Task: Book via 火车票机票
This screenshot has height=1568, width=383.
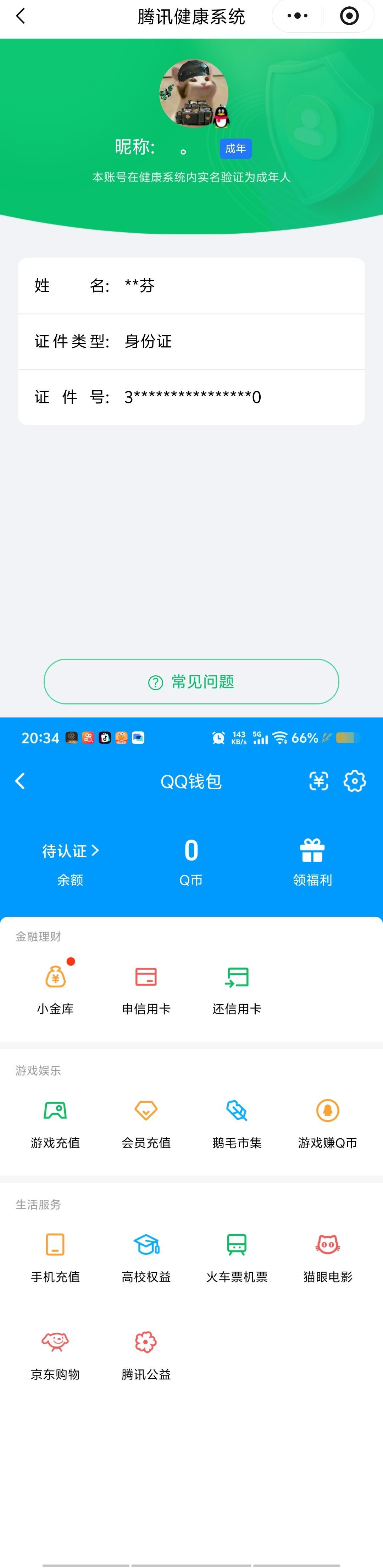Action: 237,1257
